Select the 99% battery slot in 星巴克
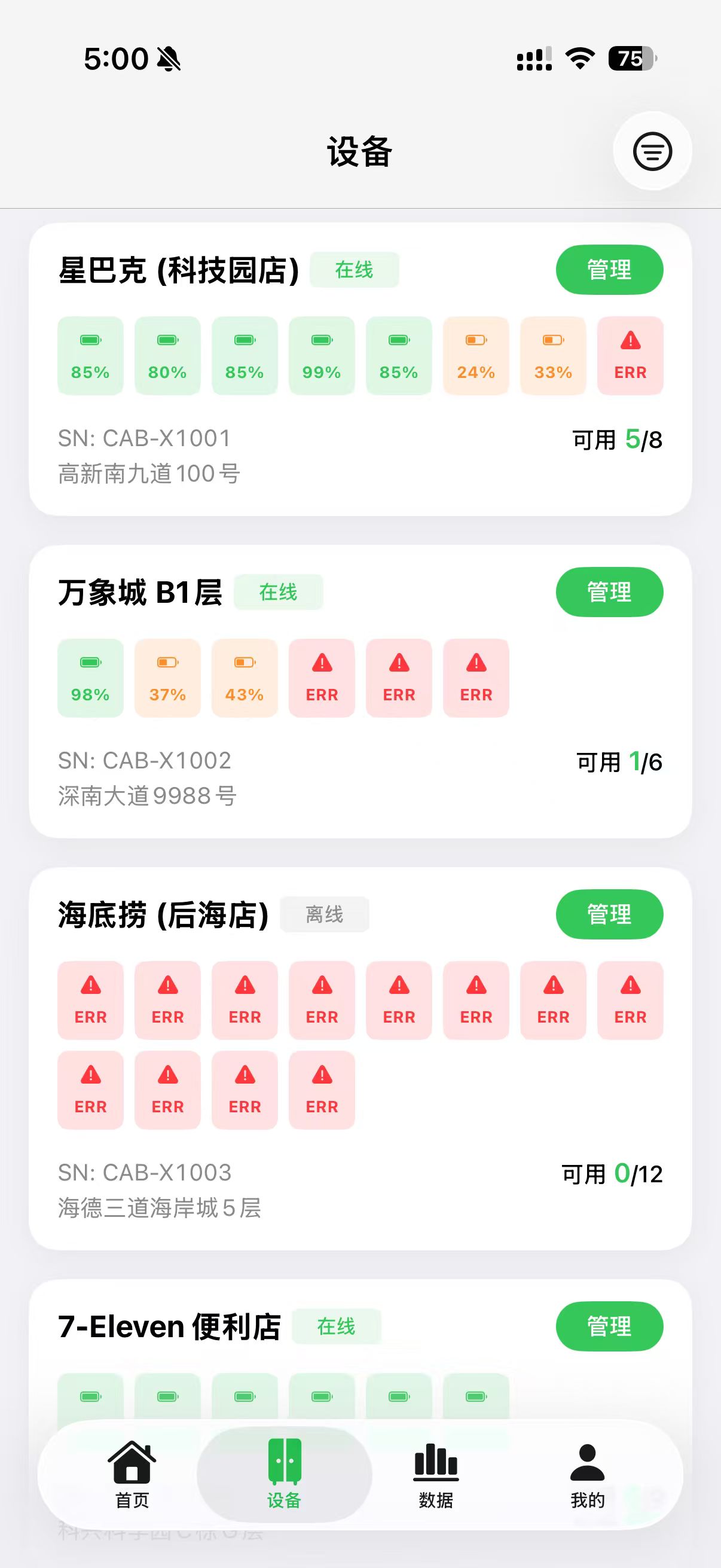721x1568 pixels. click(x=322, y=356)
